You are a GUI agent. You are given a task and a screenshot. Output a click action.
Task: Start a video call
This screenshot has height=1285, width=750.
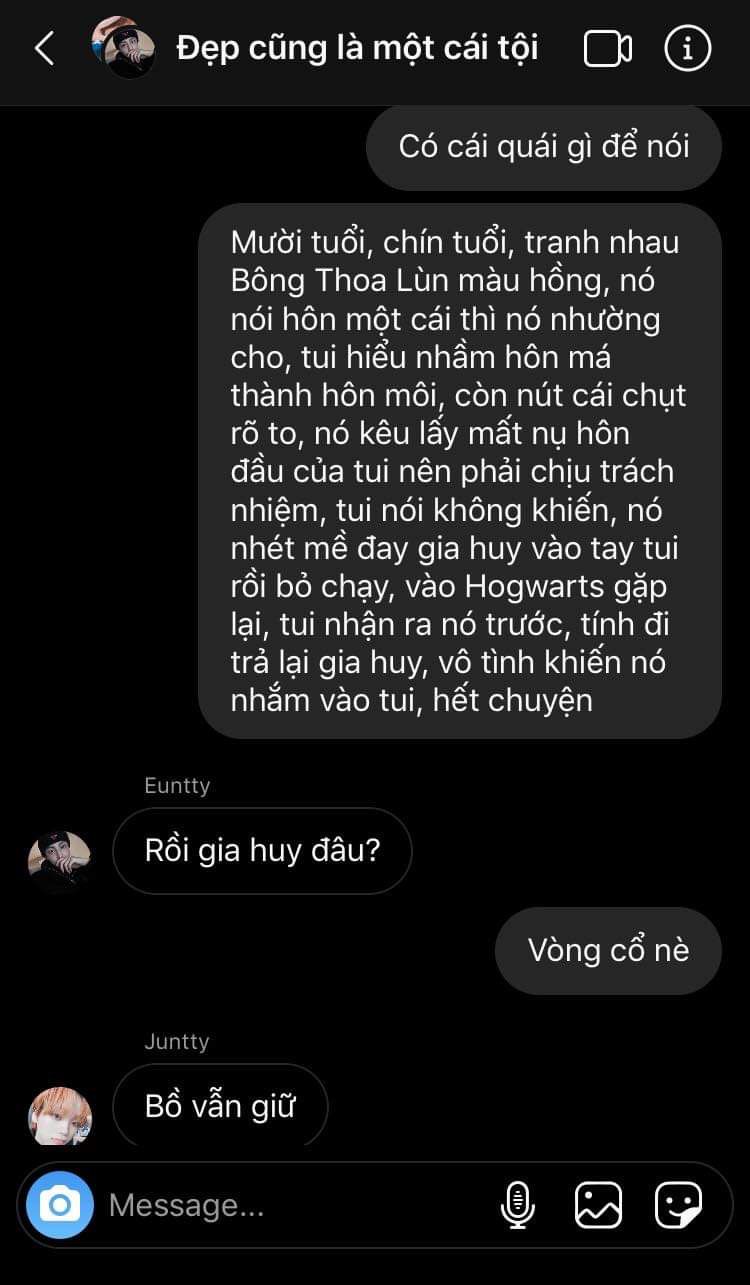click(x=608, y=49)
